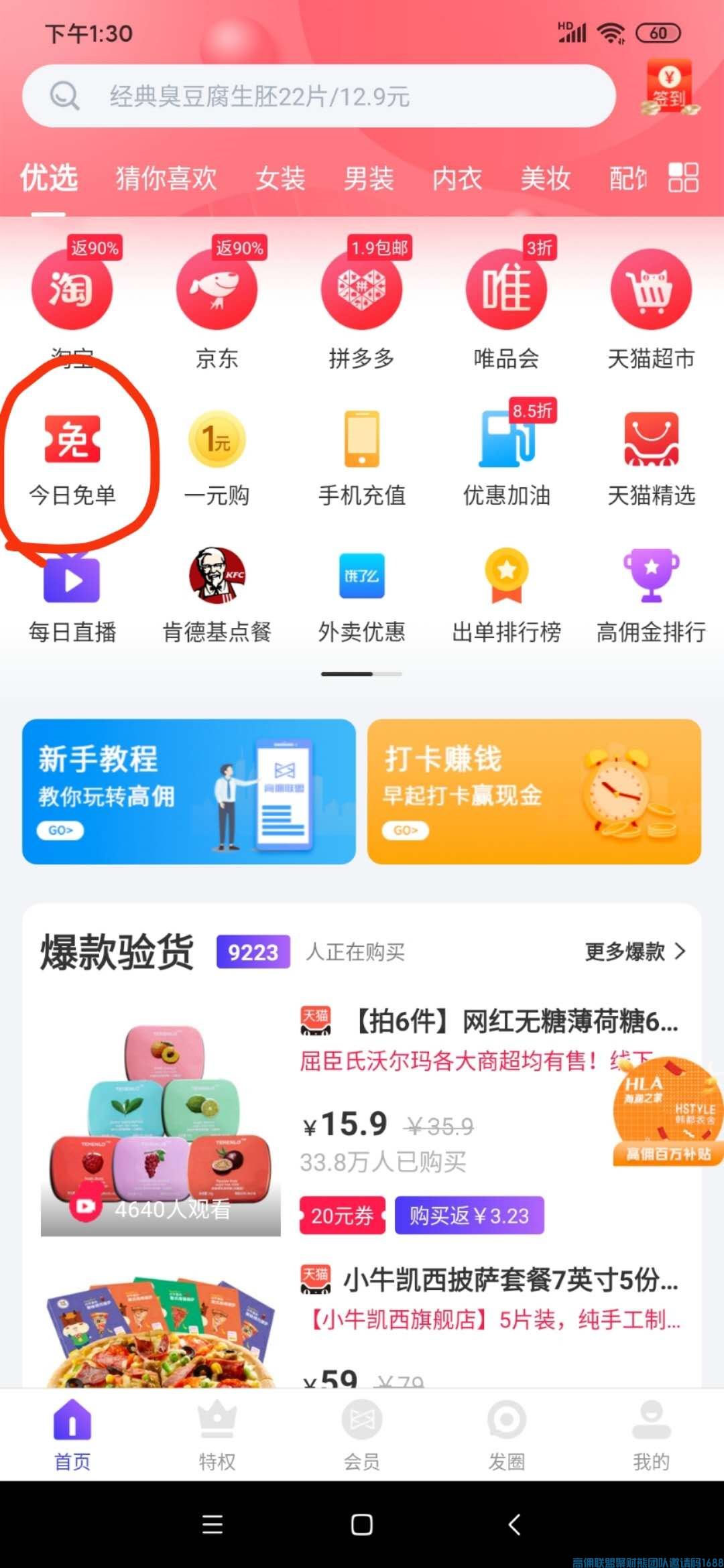Viewport: 724px width, 1568px height.
Task: Tap the system back button
Action: pos(514,1524)
